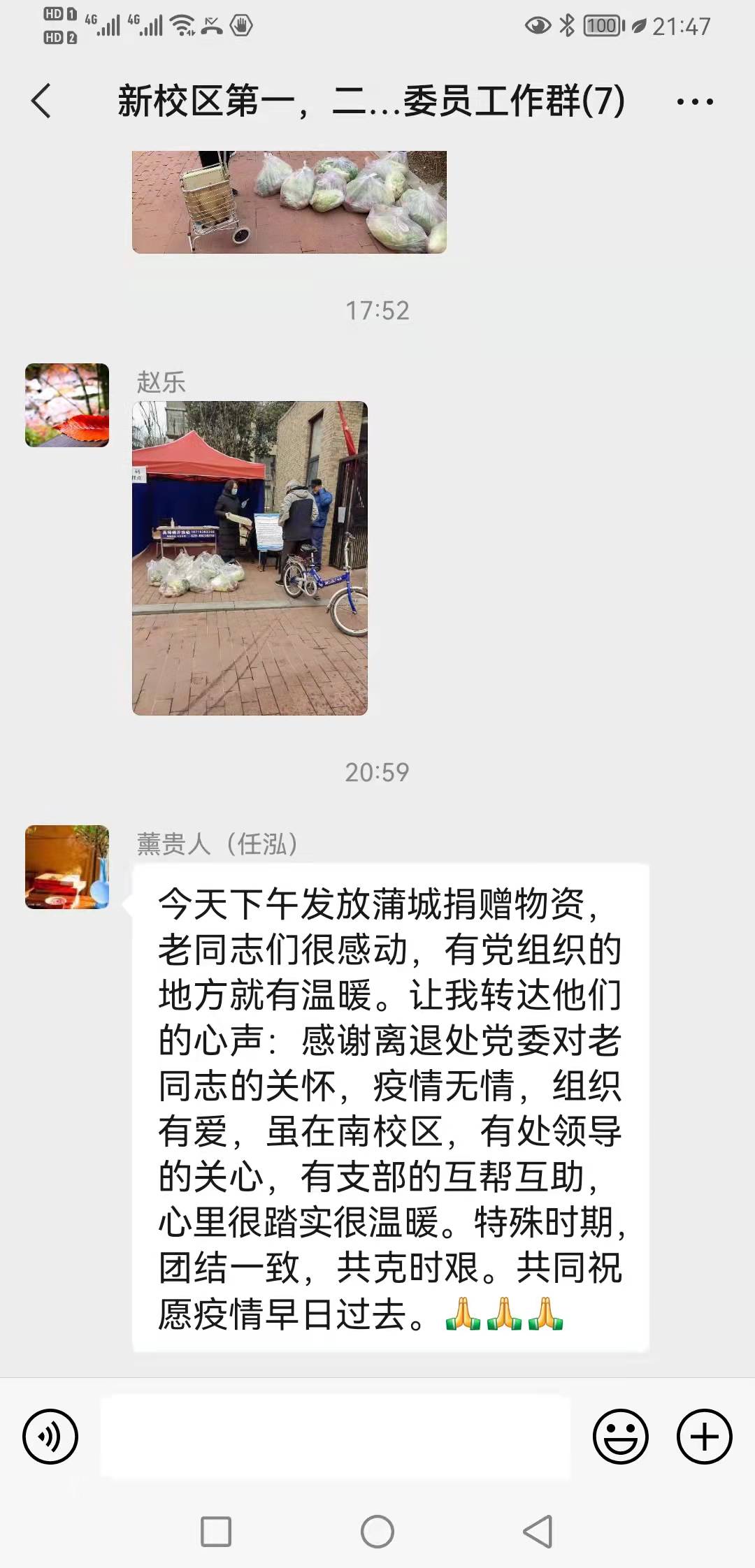This screenshot has height=1568, width=755.
Task: Go back from the group chat
Action: point(42,101)
